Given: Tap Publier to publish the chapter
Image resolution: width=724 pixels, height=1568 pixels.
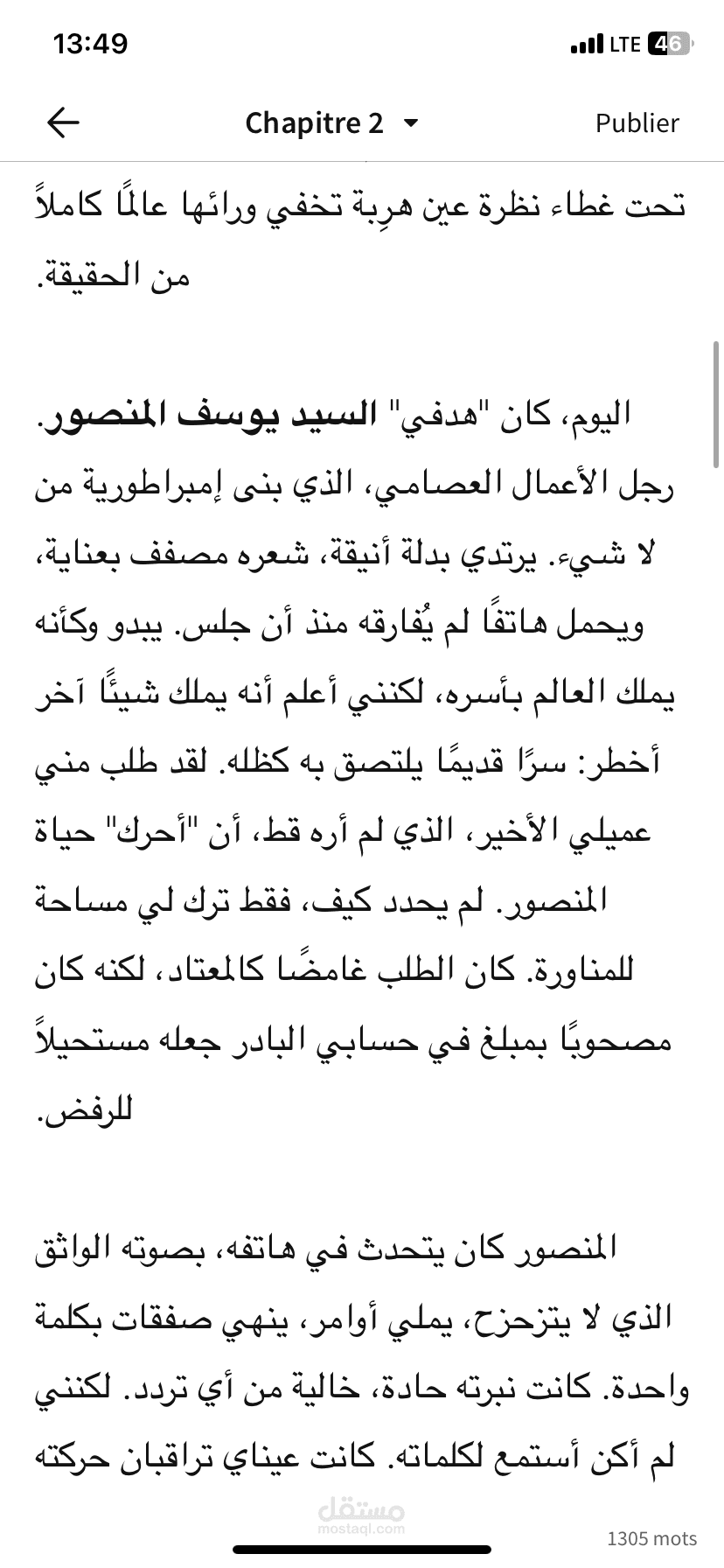Looking at the screenshot, I should pos(637,122).
